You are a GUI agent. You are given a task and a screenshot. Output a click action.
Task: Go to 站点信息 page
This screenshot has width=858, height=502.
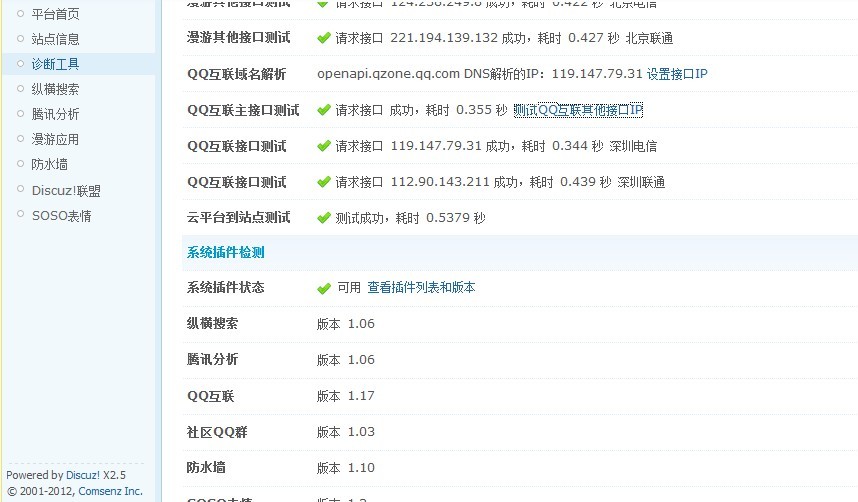point(55,39)
